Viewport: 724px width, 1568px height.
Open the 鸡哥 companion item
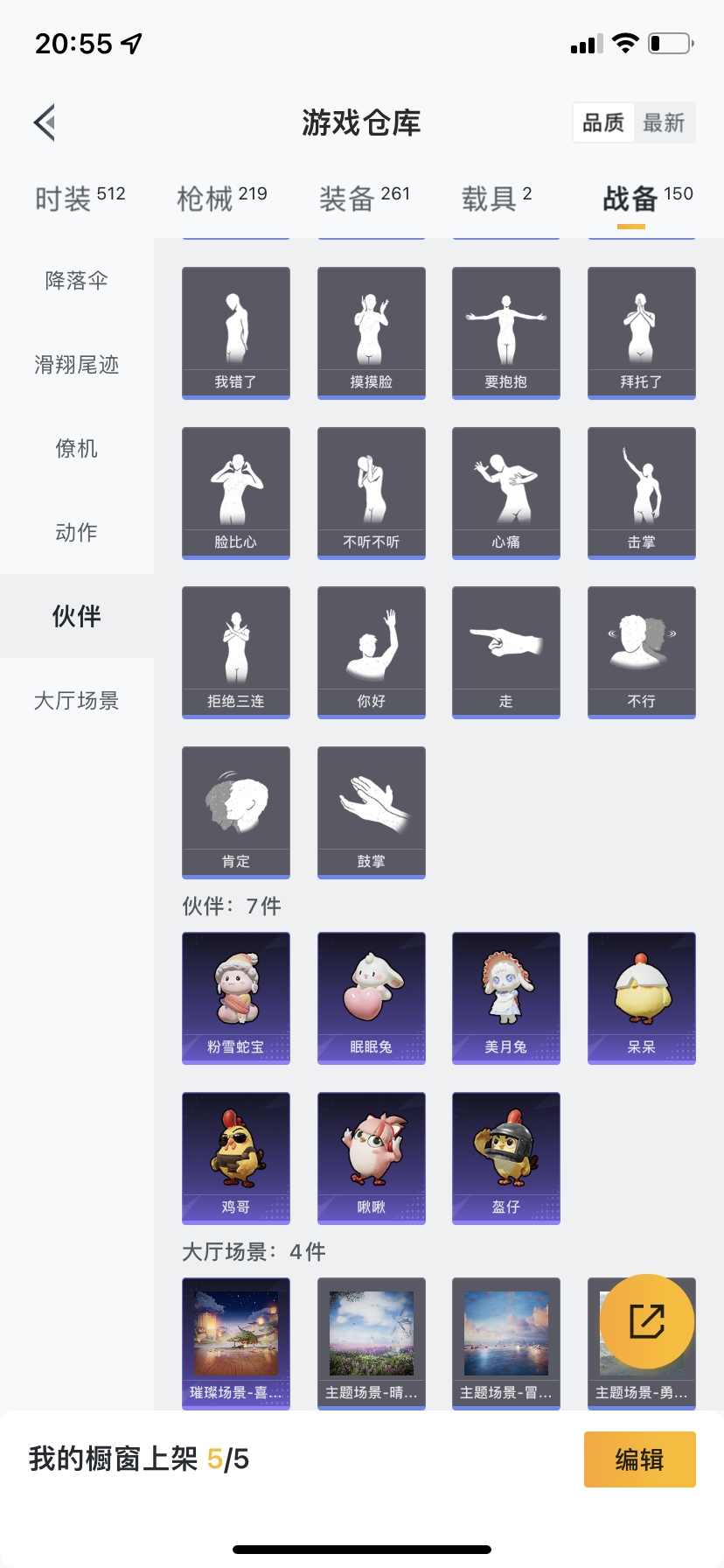(236, 1158)
